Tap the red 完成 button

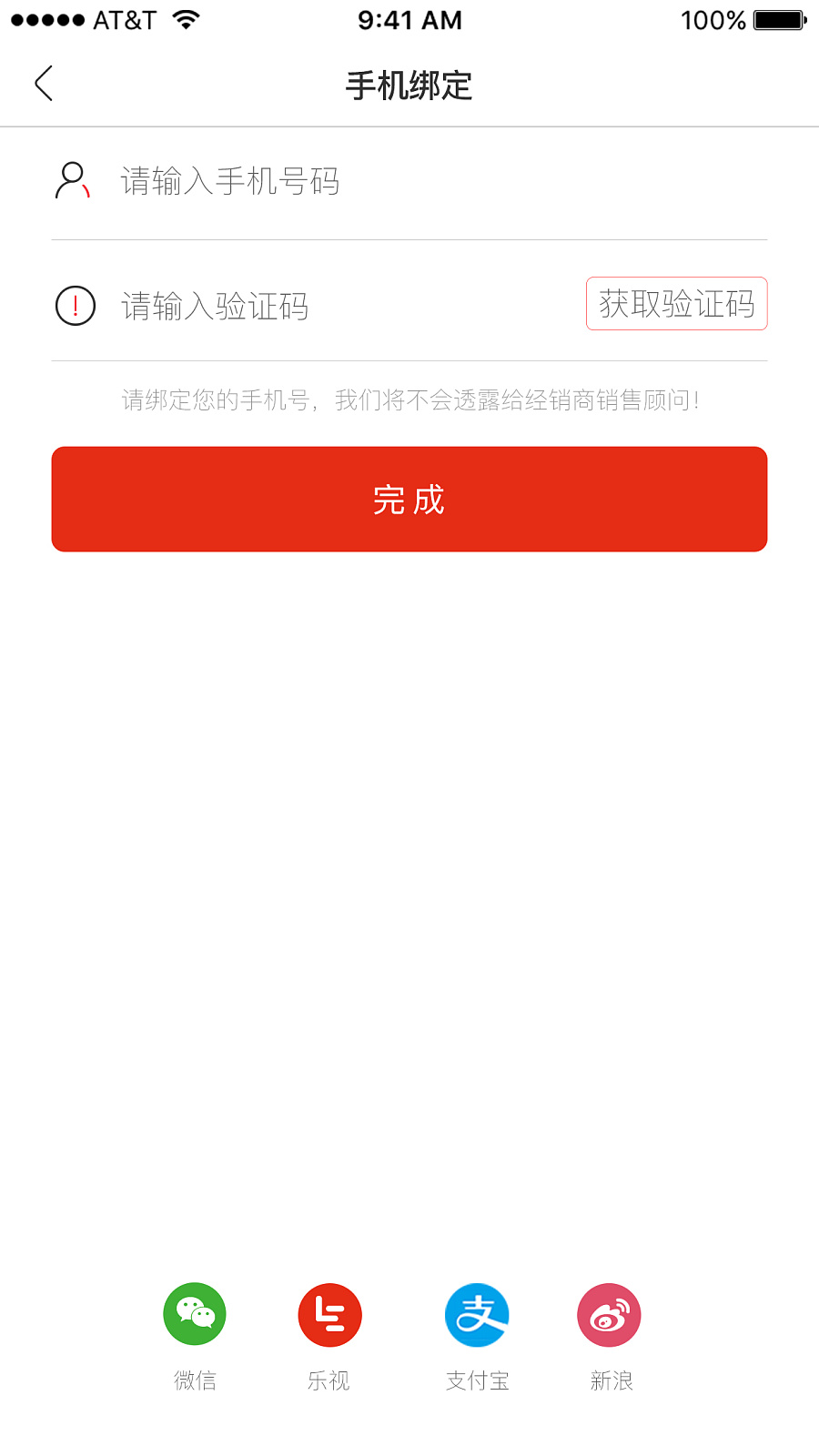click(x=409, y=499)
